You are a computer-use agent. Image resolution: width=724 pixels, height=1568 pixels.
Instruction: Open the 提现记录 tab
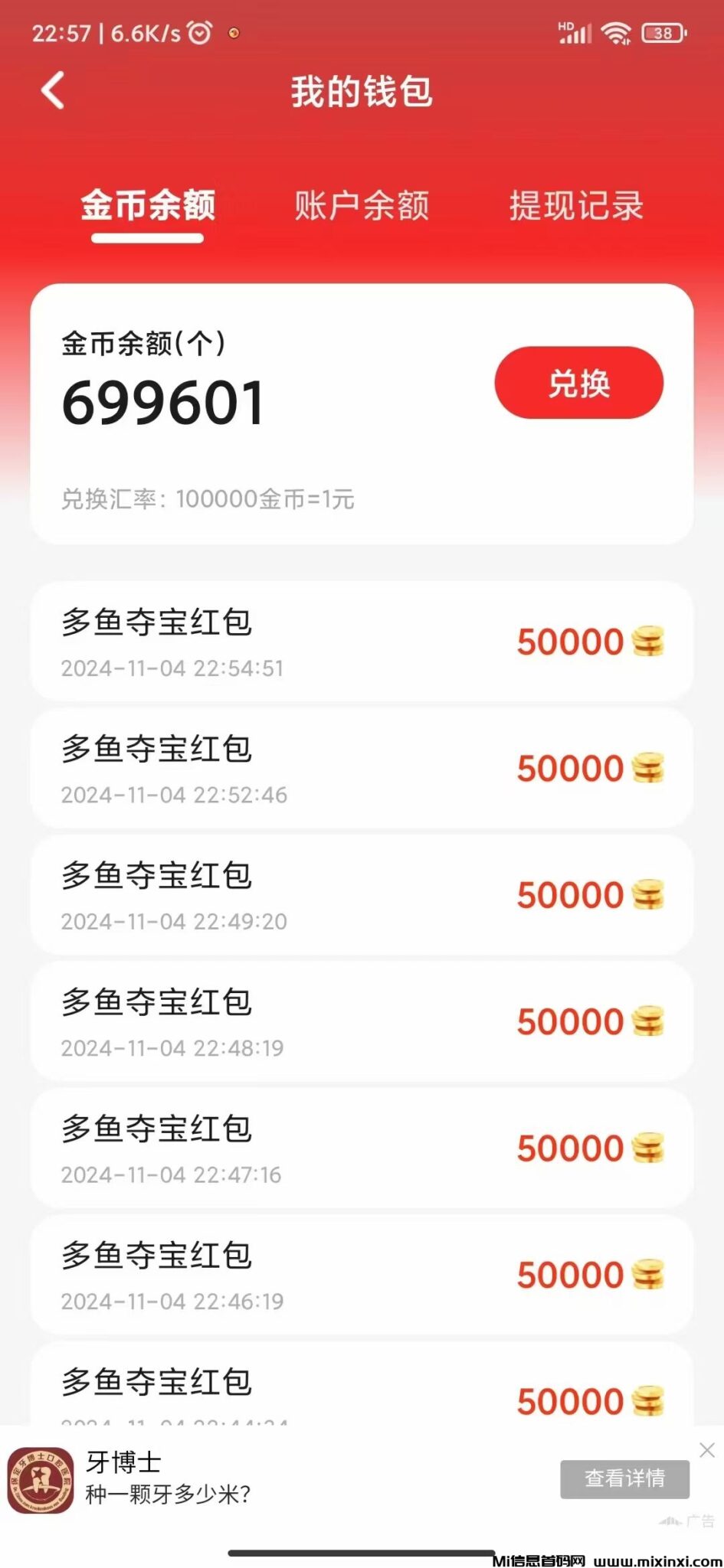[577, 207]
